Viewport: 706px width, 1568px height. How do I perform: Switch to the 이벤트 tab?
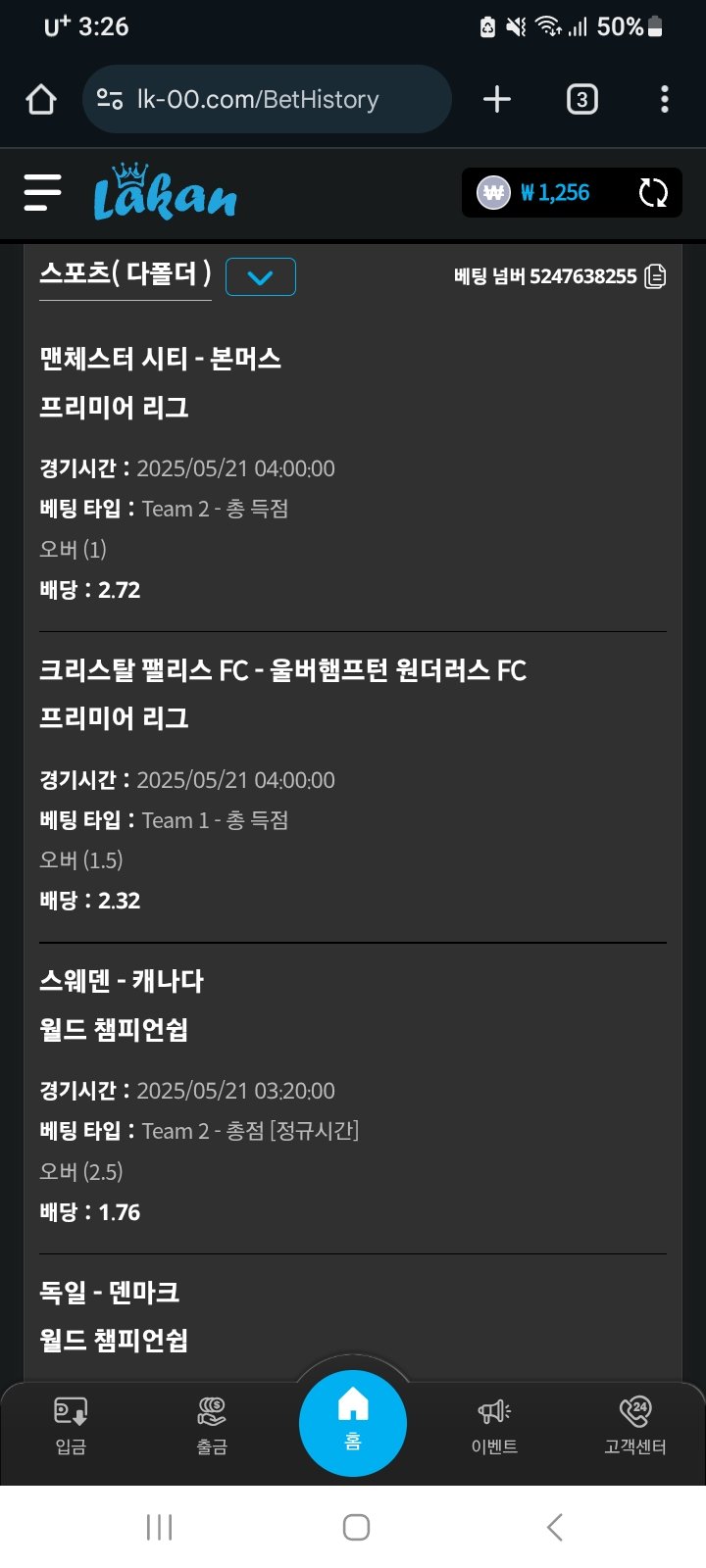(494, 1425)
